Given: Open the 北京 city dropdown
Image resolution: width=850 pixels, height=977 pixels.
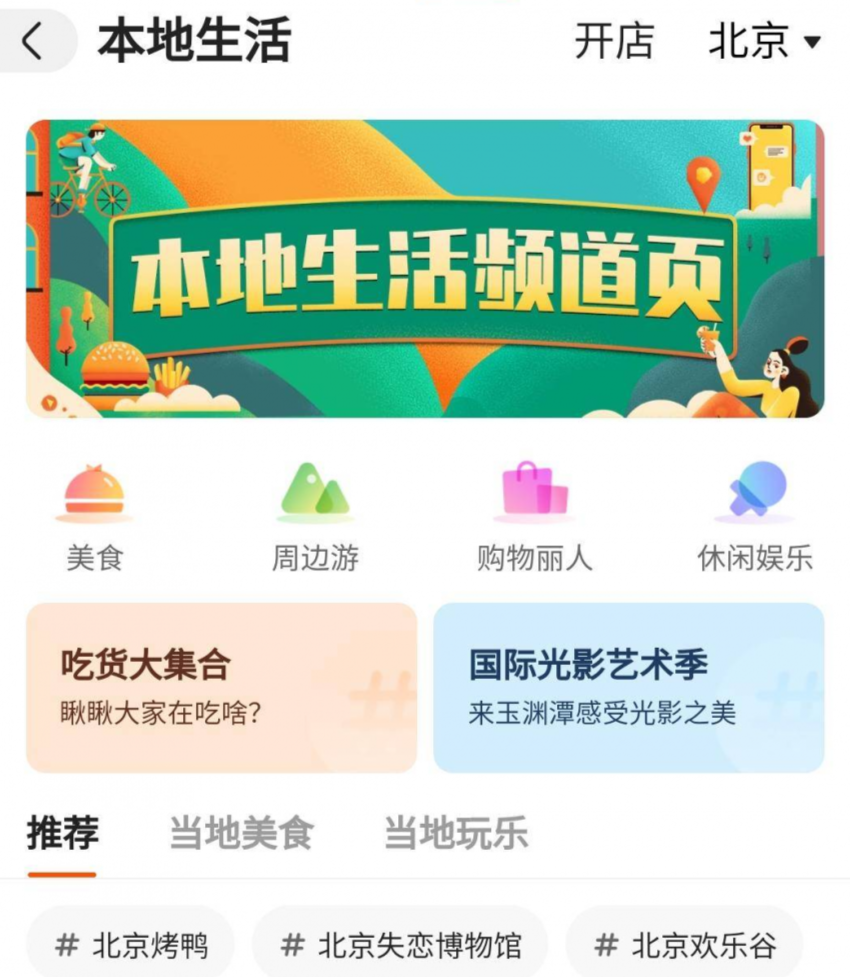Looking at the screenshot, I should click(764, 42).
